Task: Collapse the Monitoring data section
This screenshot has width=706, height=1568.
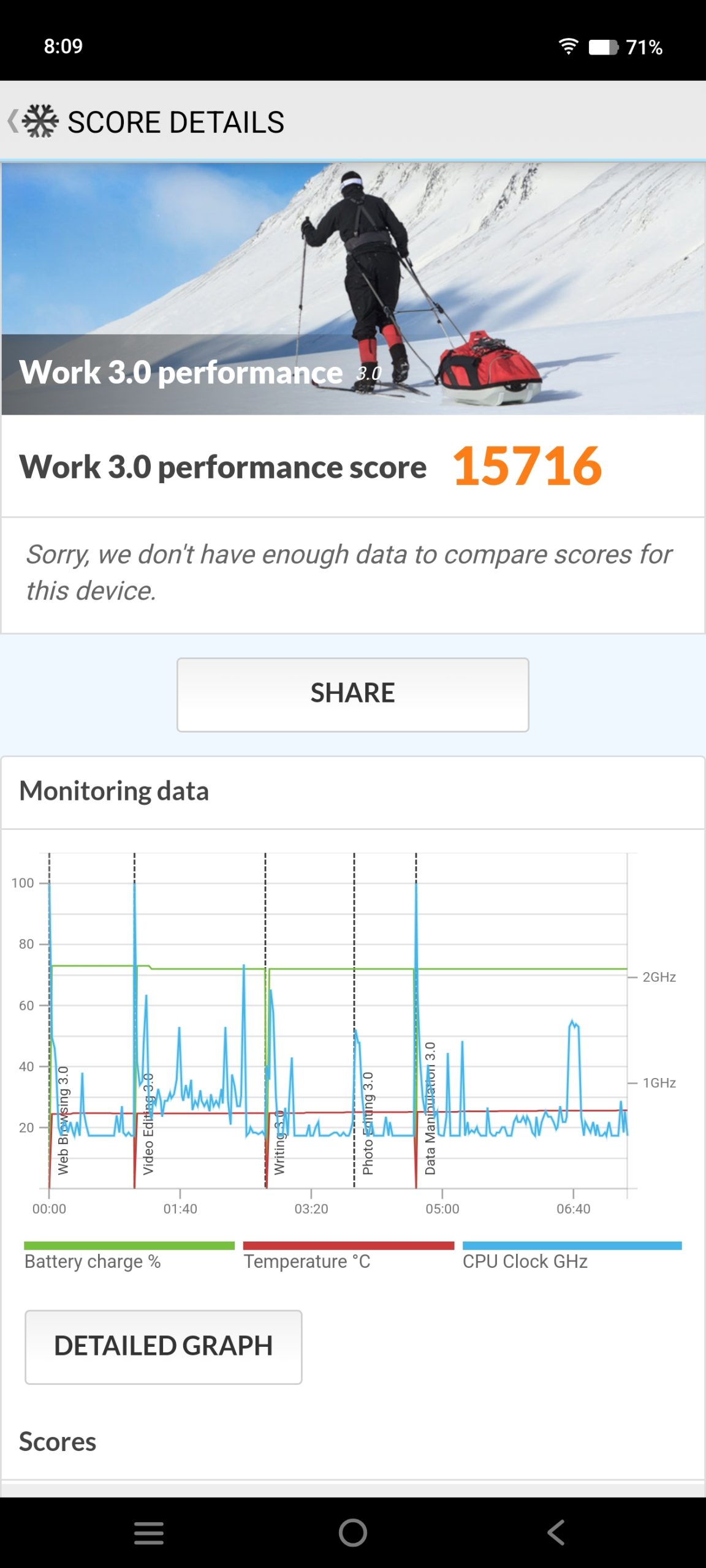Action: (115, 791)
